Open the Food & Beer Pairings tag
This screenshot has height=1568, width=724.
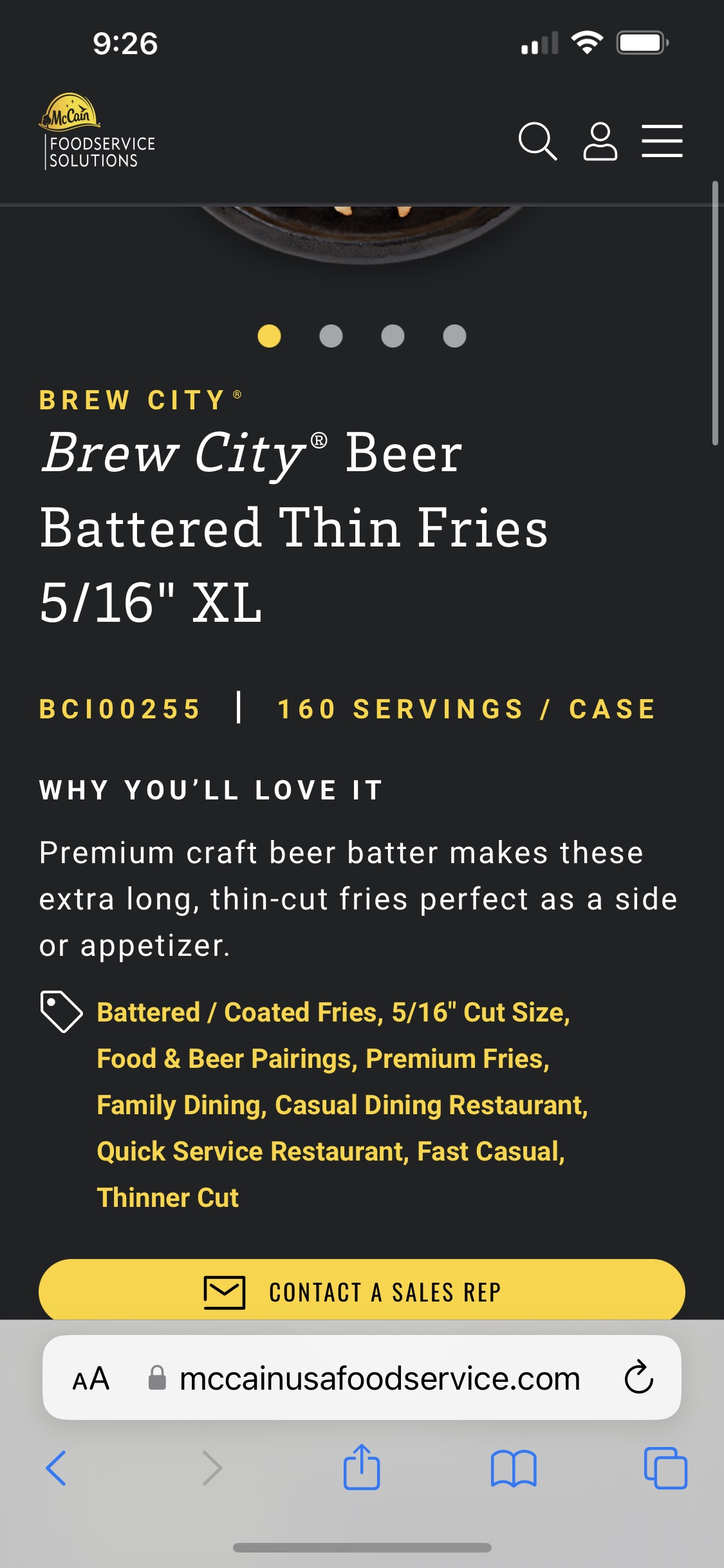point(227,1058)
